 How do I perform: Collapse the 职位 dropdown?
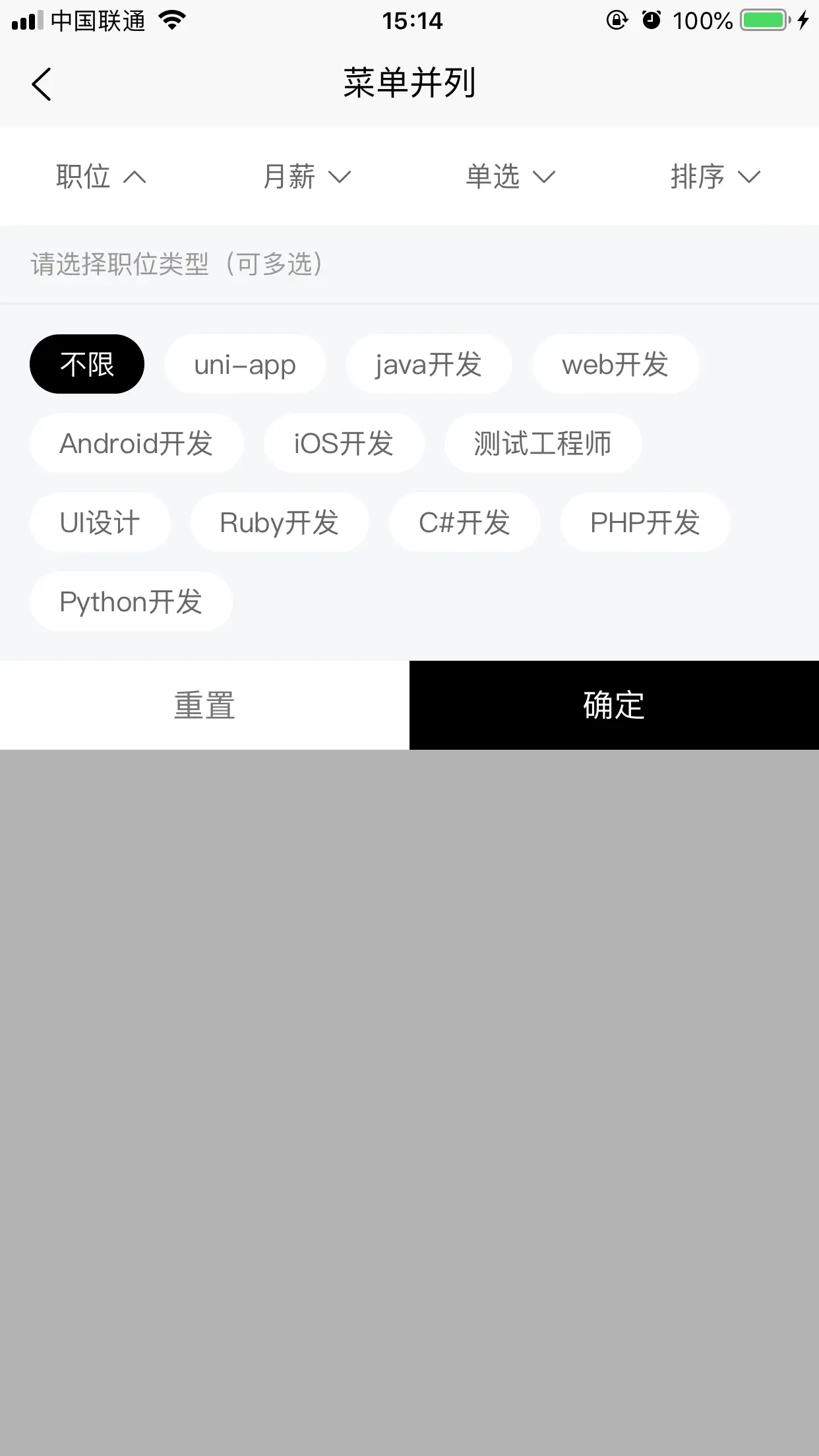[x=102, y=177]
